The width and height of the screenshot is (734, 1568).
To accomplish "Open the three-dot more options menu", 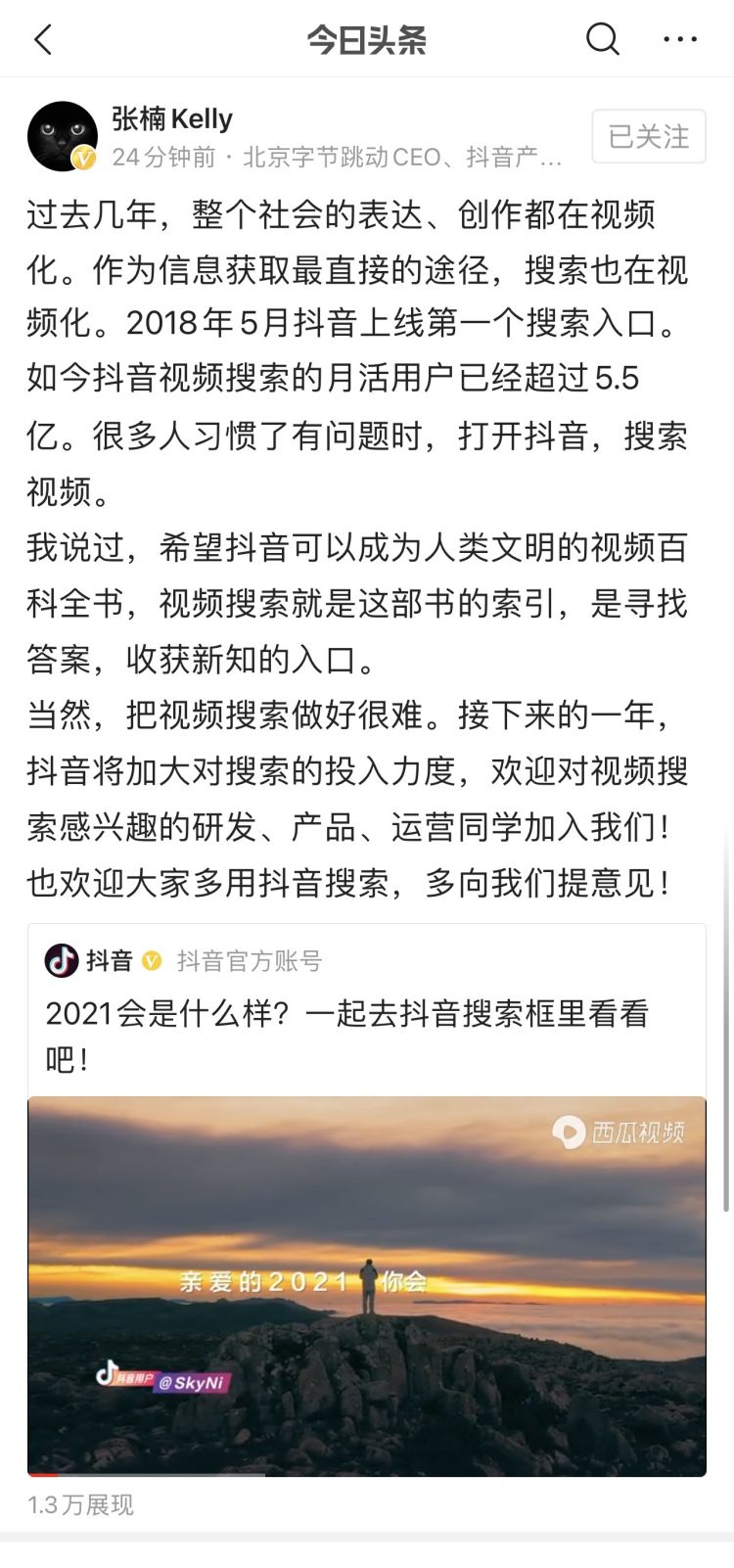I will point(679,39).
